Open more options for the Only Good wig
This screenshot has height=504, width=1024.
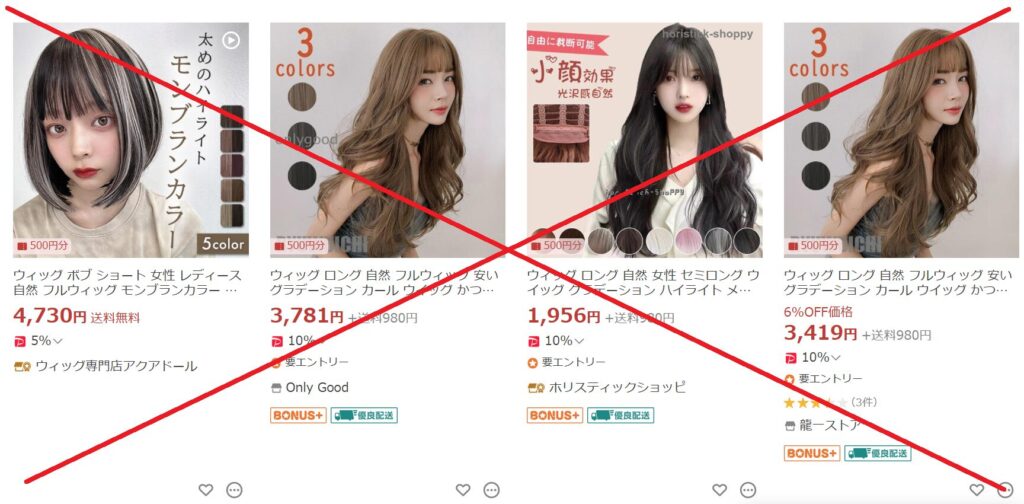point(491,490)
